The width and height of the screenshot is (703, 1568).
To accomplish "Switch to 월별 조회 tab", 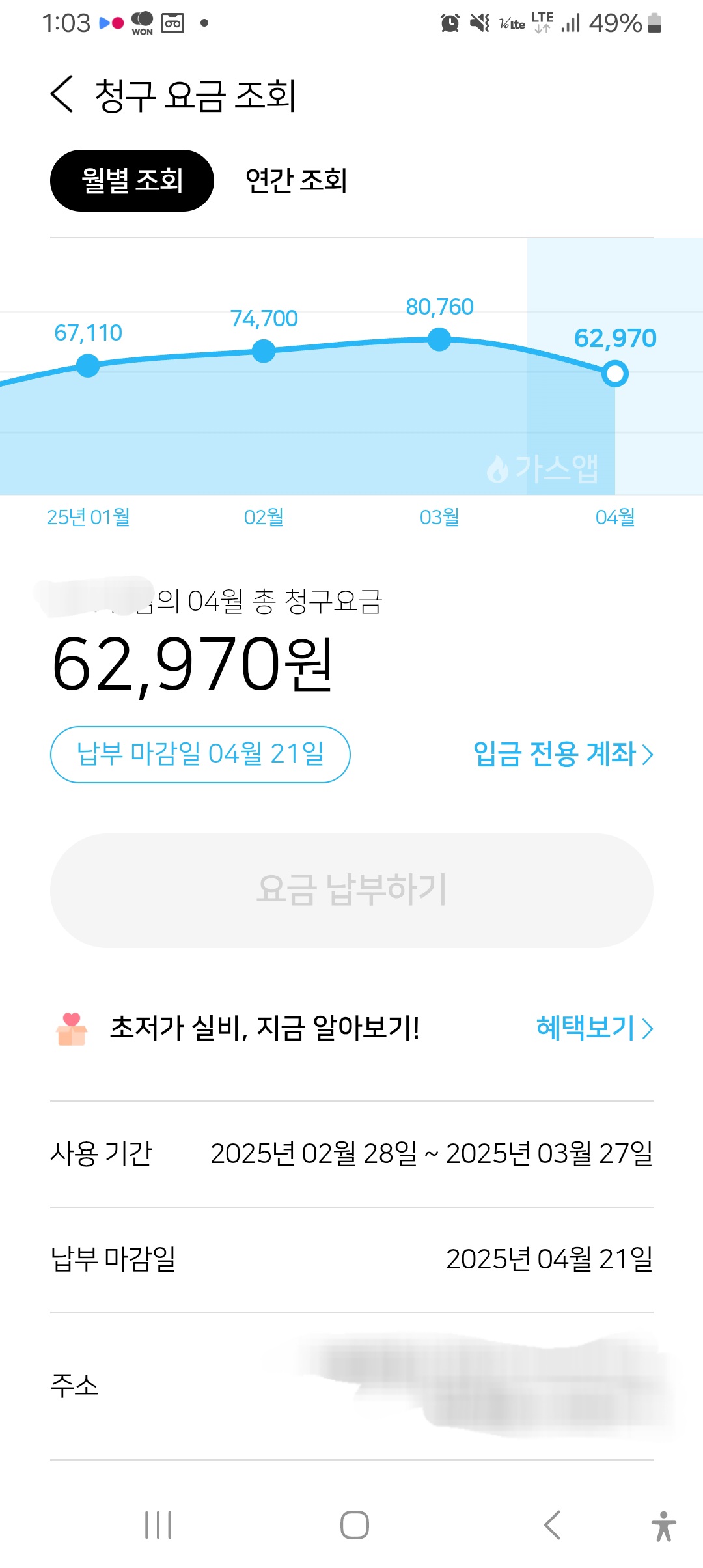I will [132, 180].
